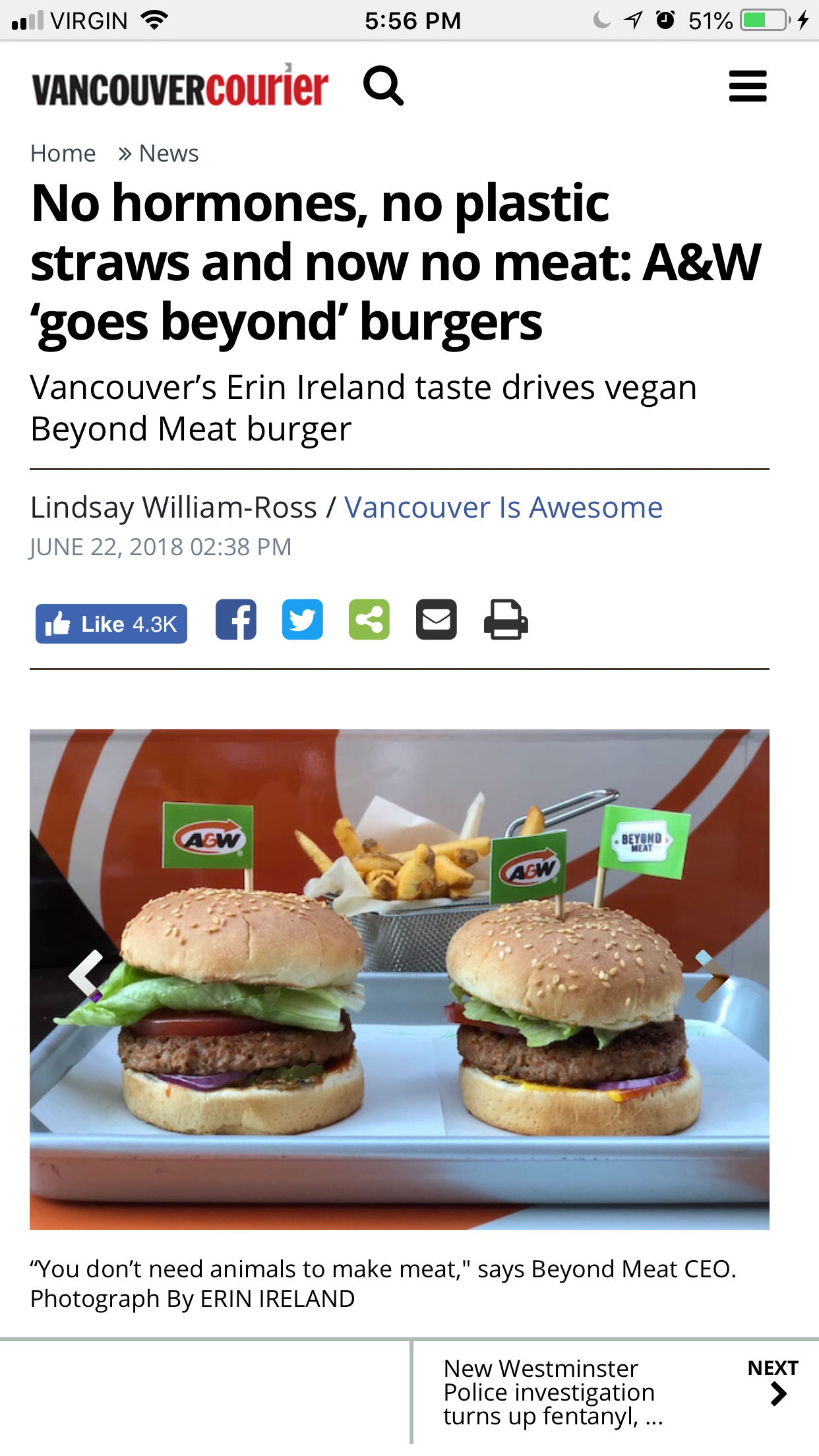The width and height of the screenshot is (819, 1456).
Task: Share the article on Twitter
Action: [x=303, y=620]
